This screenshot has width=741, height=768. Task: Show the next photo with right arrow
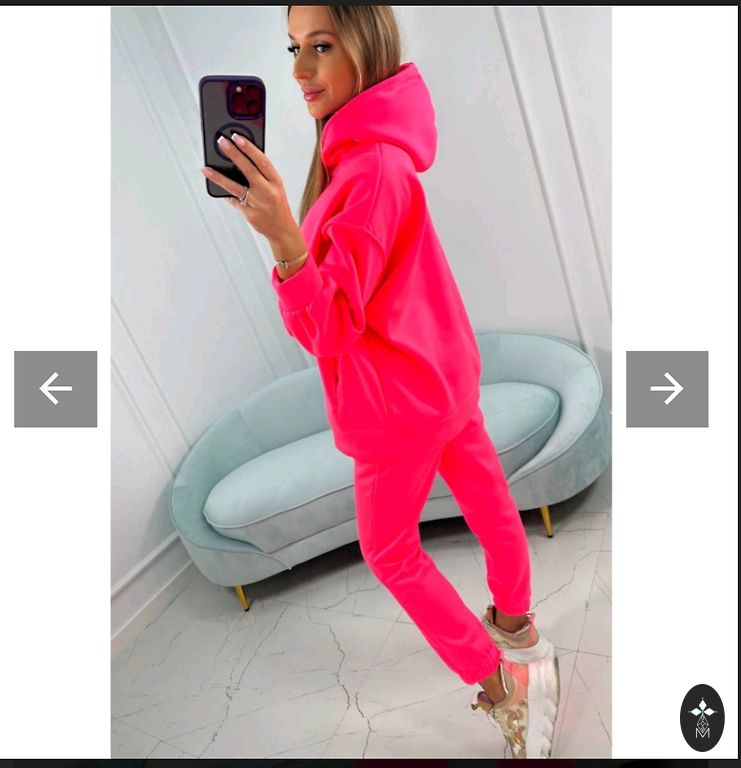[x=667, y=389]
